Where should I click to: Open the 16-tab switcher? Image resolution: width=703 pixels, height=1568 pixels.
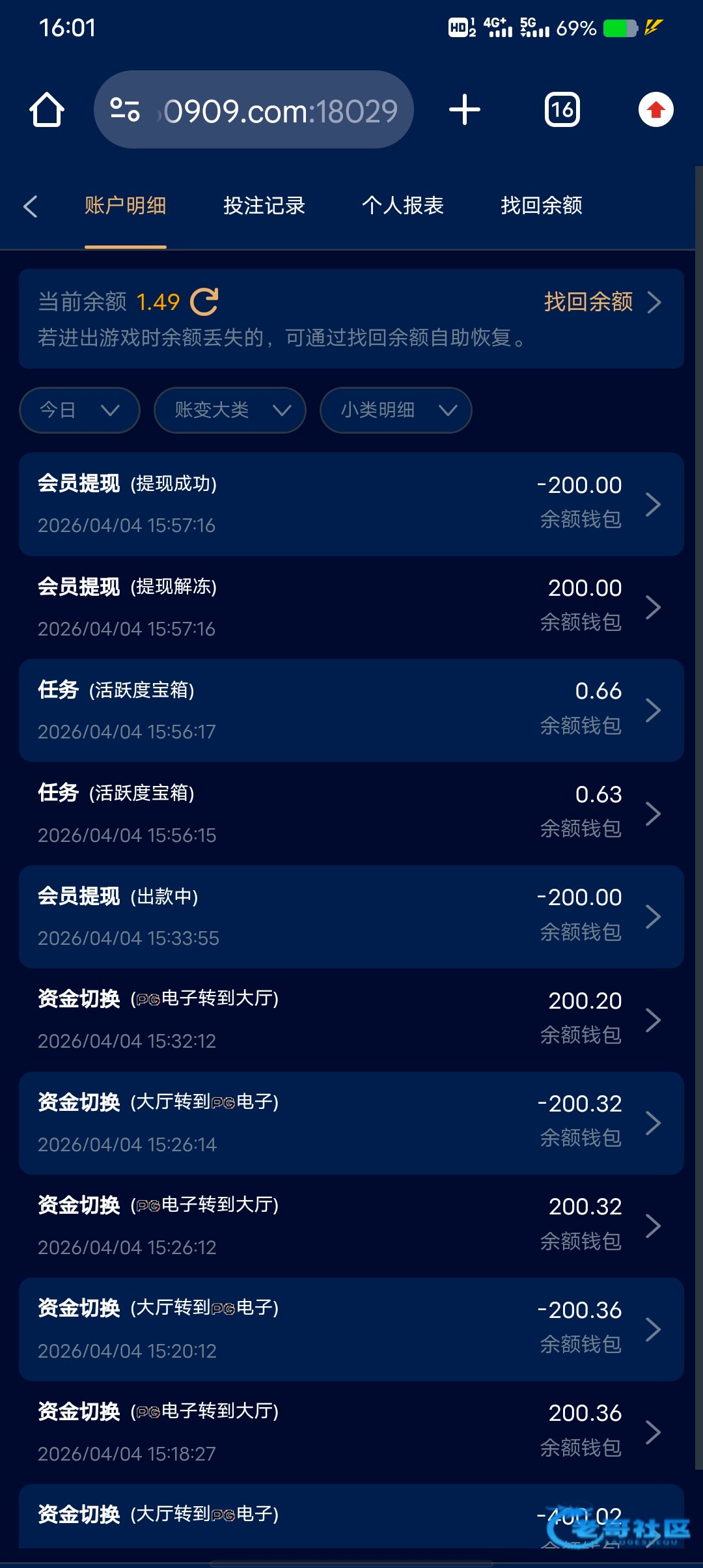pos(562,109)
